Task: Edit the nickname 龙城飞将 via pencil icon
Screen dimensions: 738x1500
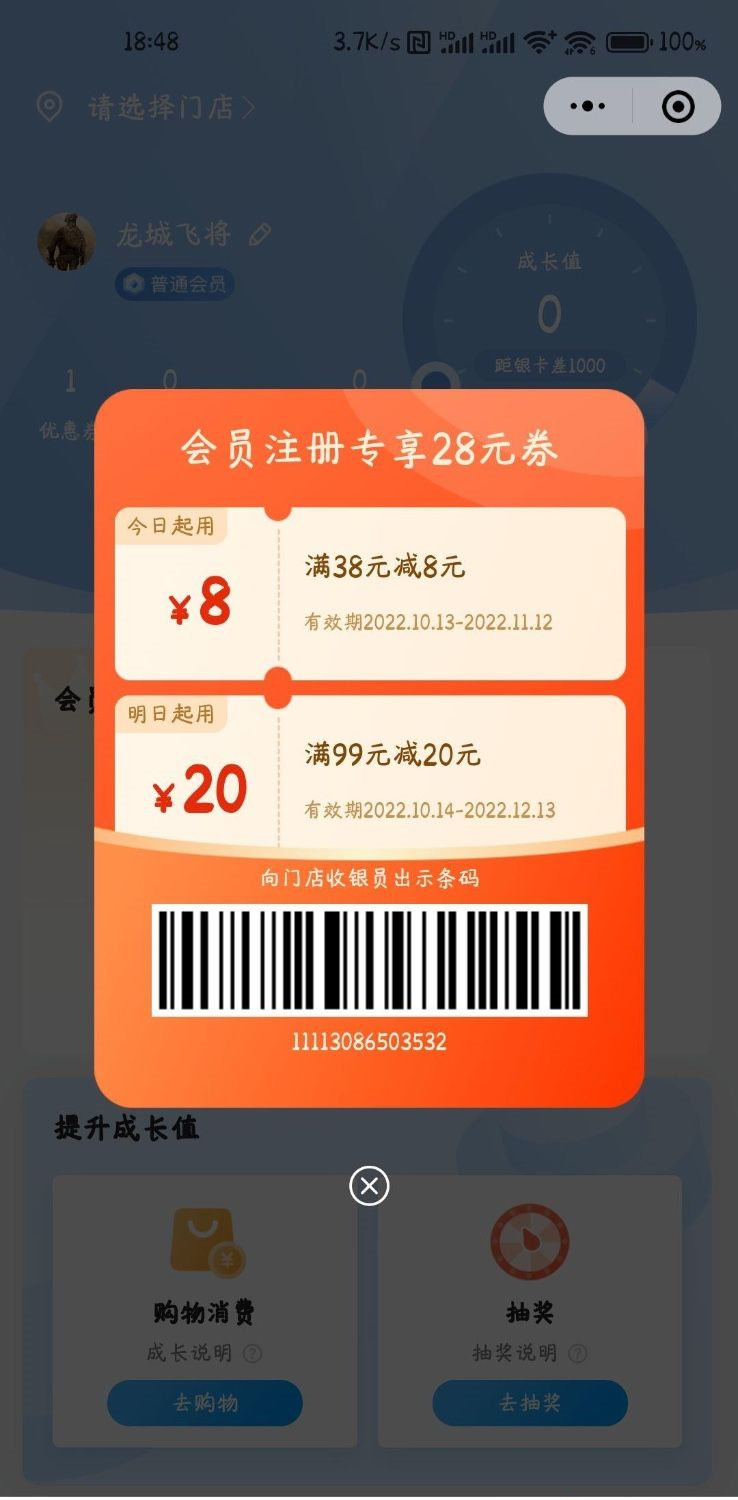Action: pyautogui.click(x=260, y=235)
